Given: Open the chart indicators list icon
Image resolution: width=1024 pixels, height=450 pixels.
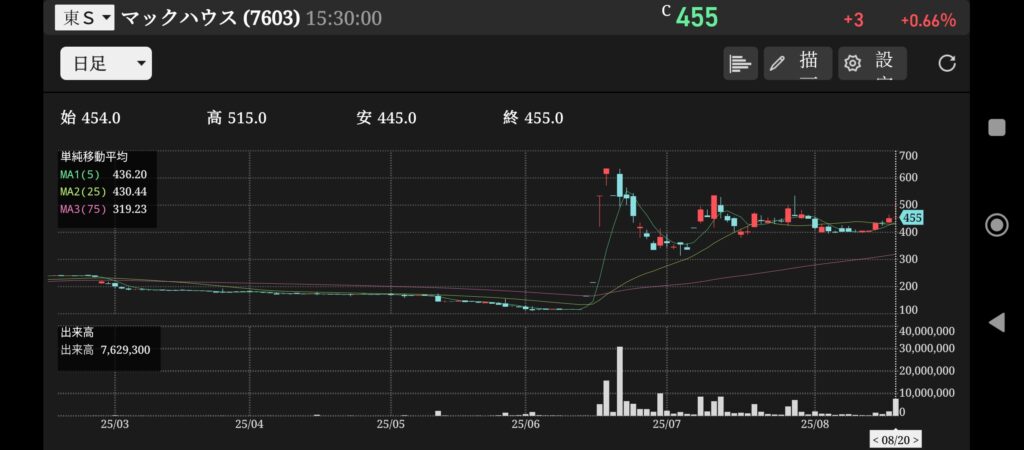Looking at the screenshot, I should click(x=740, y=63).
